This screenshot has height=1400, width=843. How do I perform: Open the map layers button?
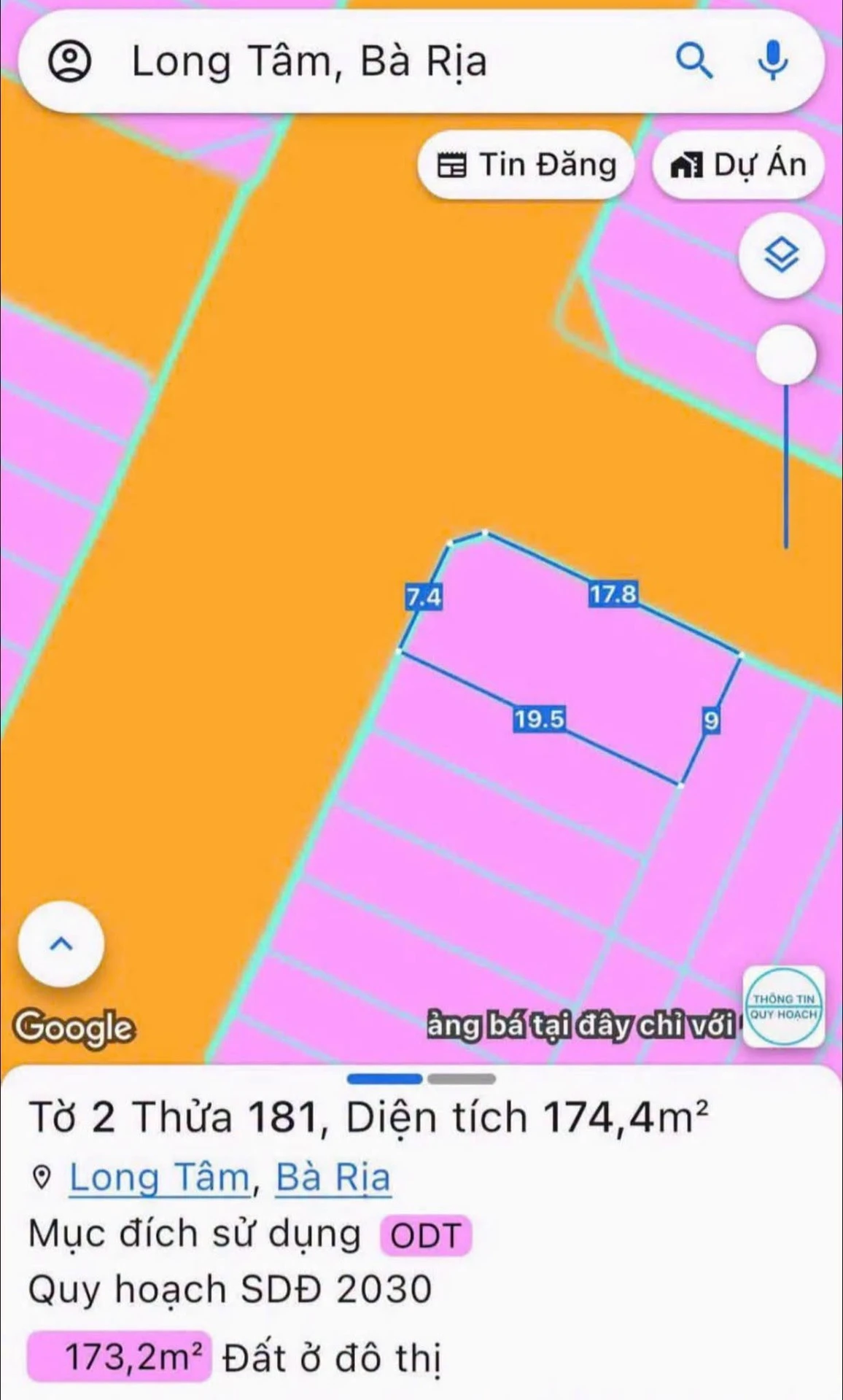(781, 255)
